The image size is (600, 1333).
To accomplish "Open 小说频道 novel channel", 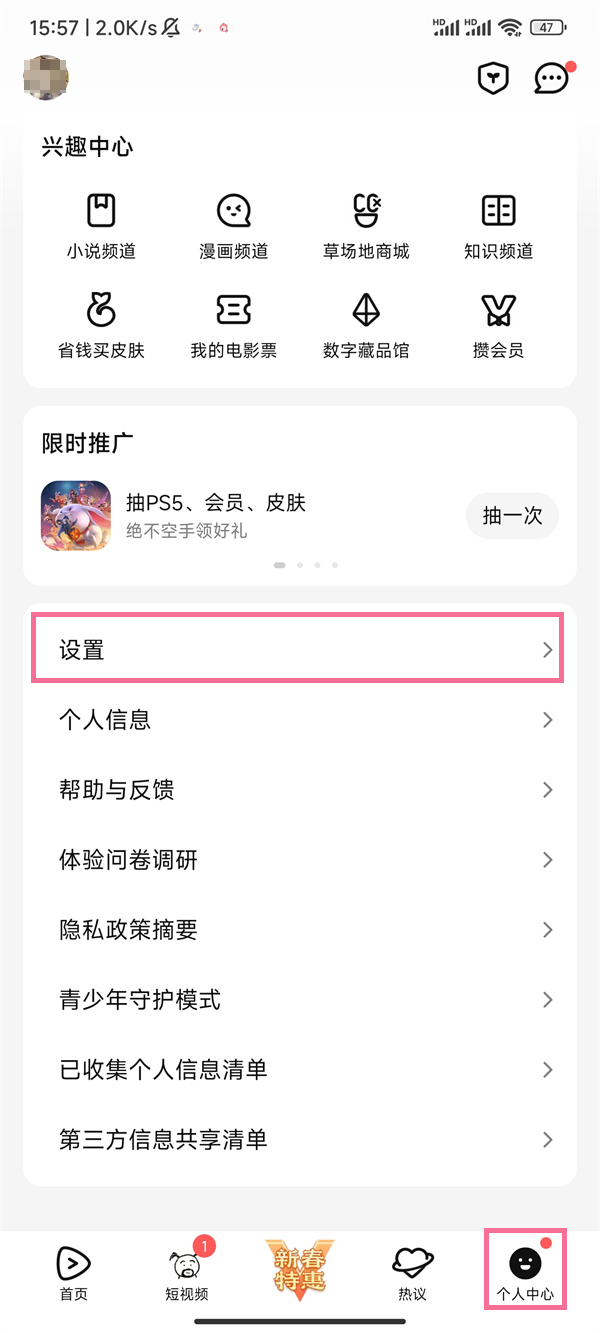I will (101, 226).
